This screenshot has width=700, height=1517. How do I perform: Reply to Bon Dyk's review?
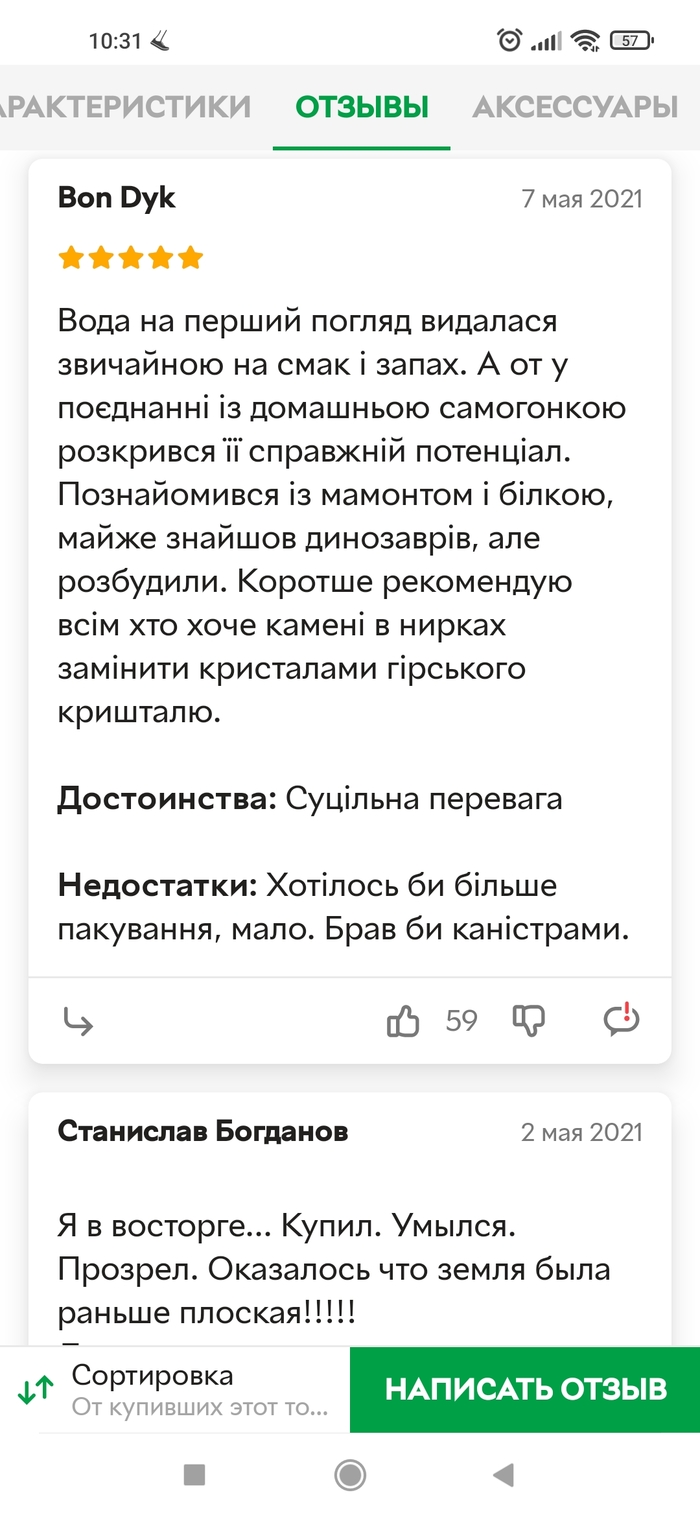(x=78, y=1021)
